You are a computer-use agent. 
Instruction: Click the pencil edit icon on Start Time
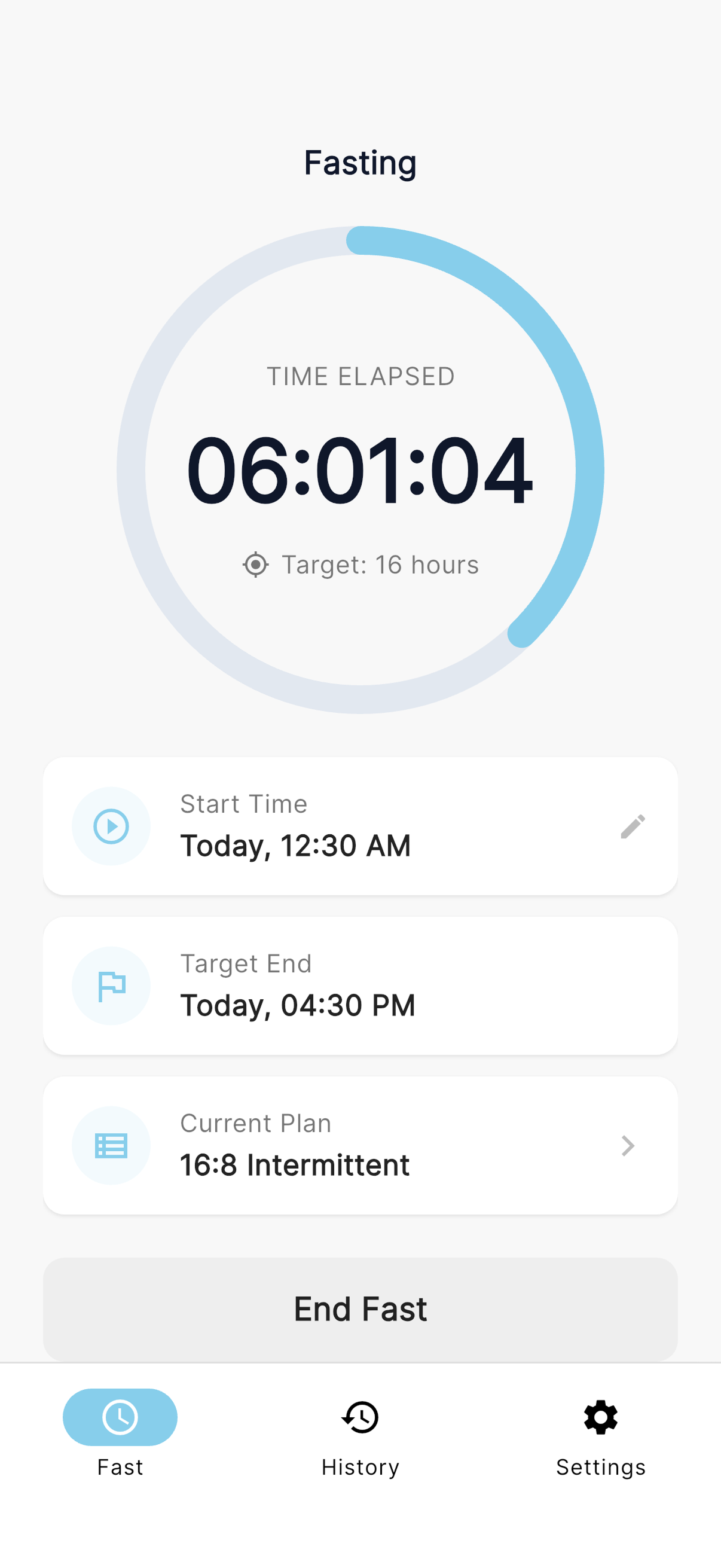633,825
